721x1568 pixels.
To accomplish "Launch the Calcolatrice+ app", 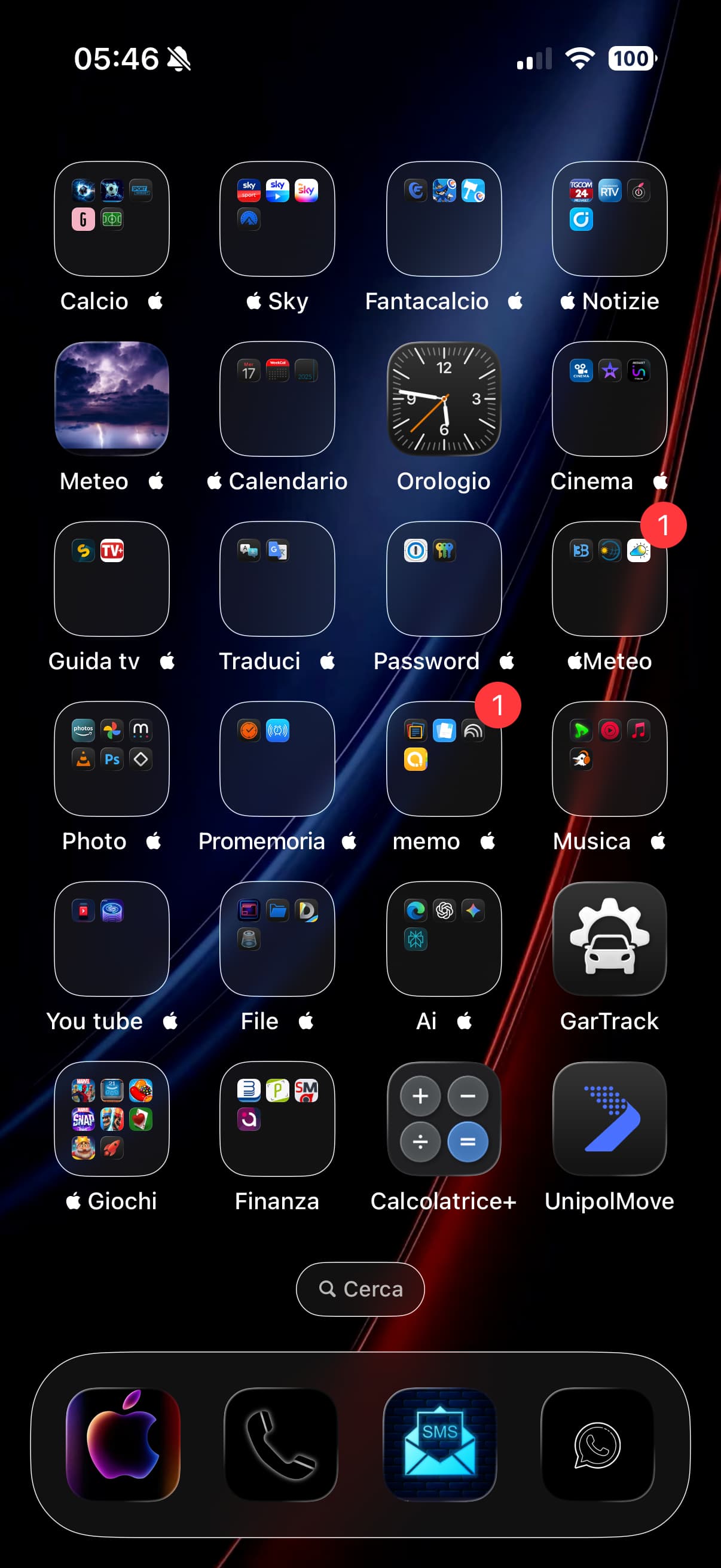I will coord(444,1118).
